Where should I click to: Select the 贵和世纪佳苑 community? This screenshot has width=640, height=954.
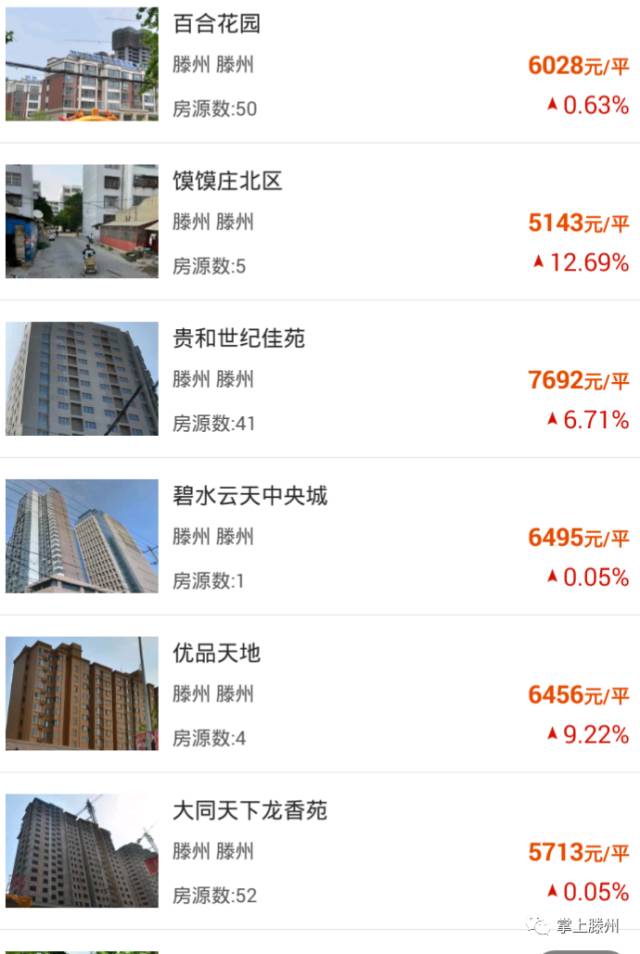tap(239, 338)
